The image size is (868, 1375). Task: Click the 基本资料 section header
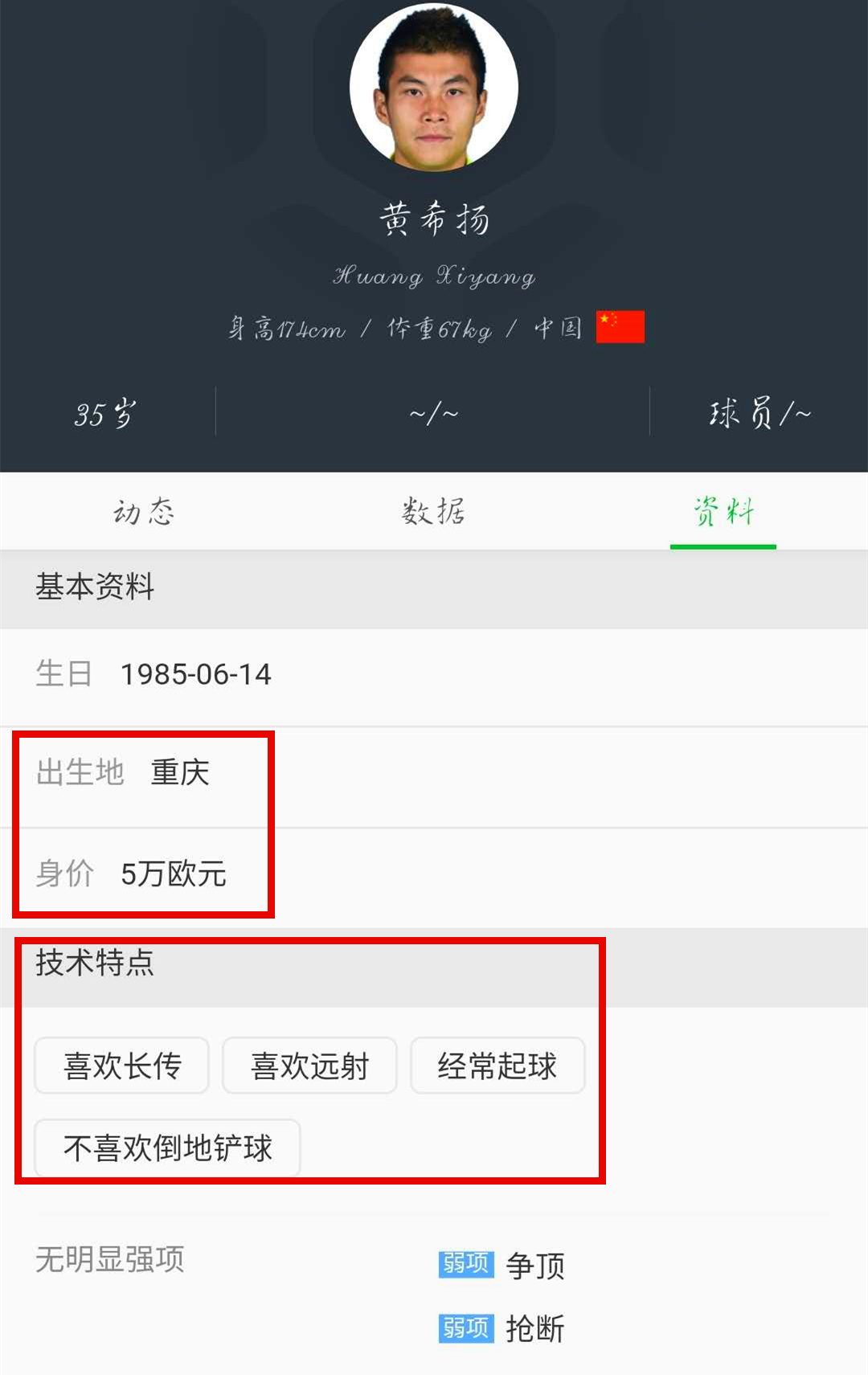[96, 587]
